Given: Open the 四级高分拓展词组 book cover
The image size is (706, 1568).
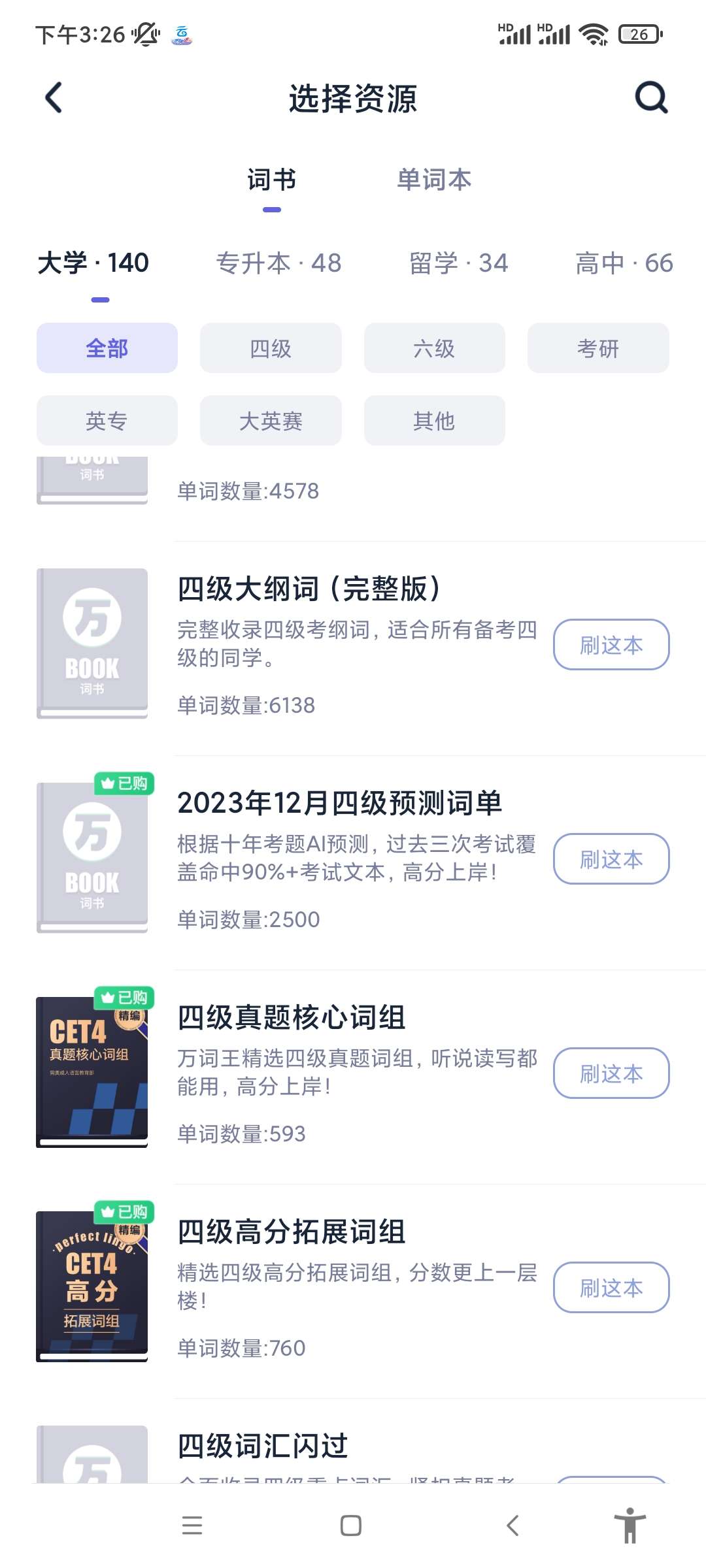Looking at the screenshot, I should click(x=92, y=1286).
